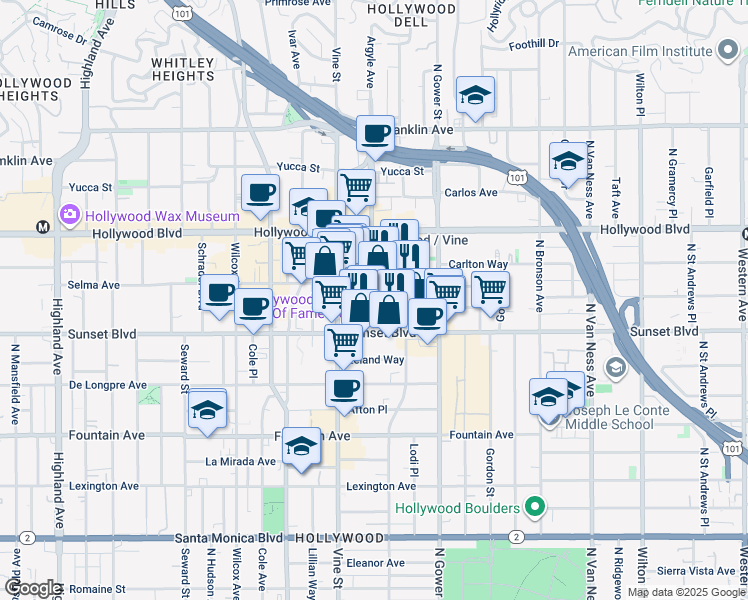Tap the school marker at Fountain and La Mirada
This screenshot has height=600, width=748.
[x=301, y=449]
